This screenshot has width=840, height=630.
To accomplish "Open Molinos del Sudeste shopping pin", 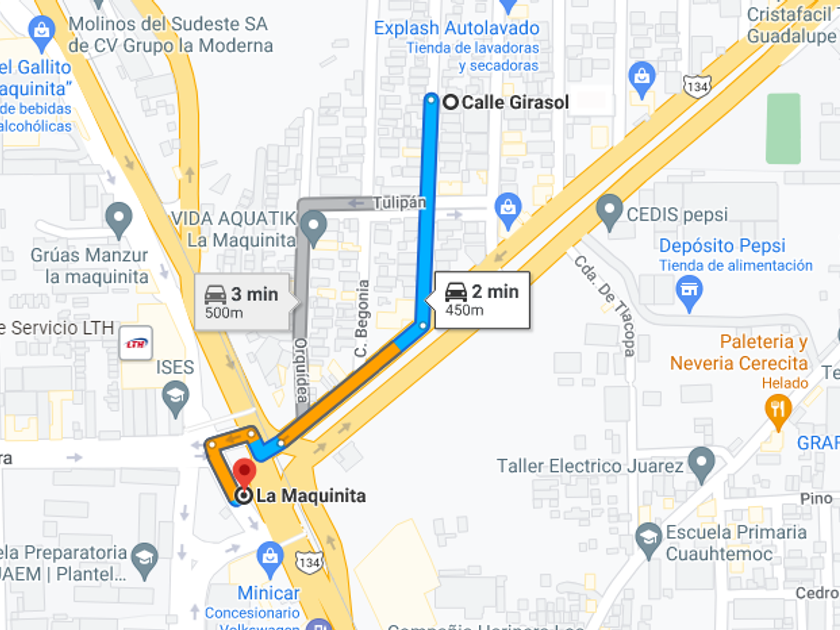I will point(41,33).
